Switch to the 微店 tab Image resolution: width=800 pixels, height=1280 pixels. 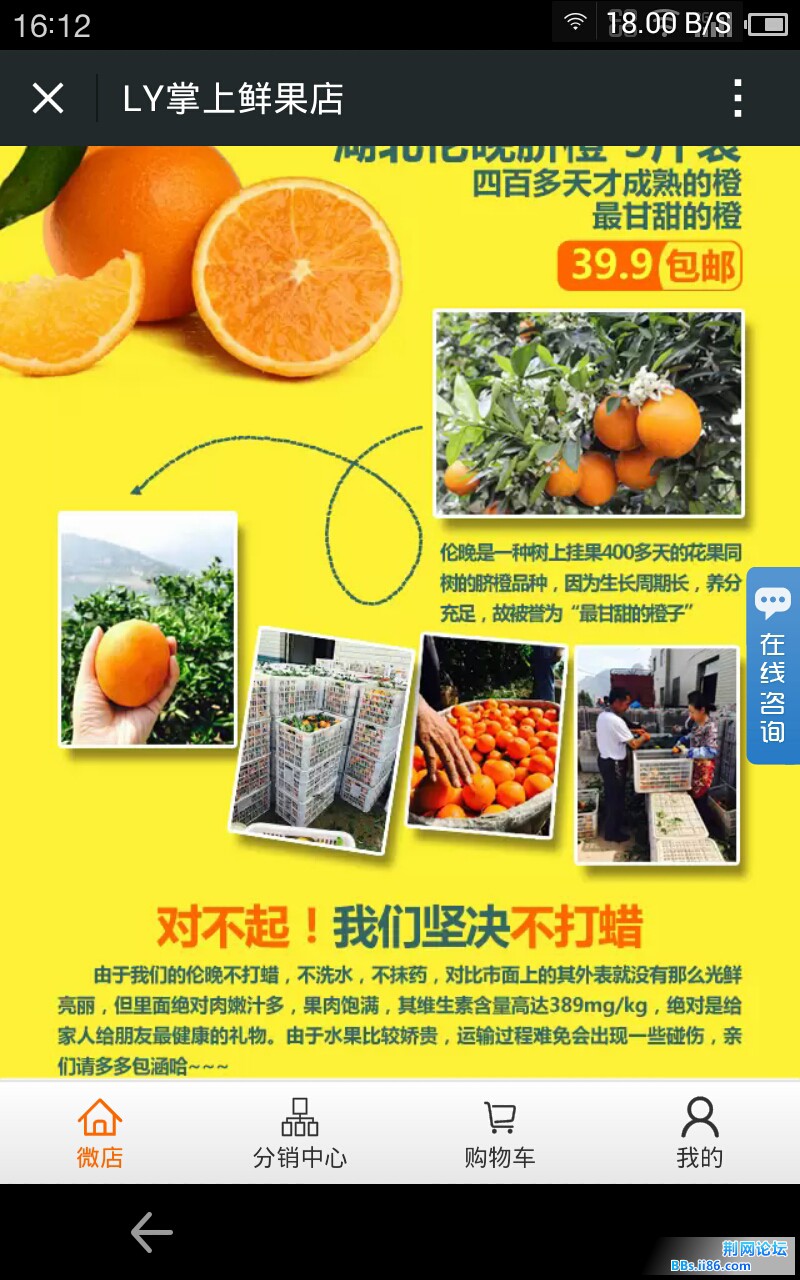click(x=100, y=1133)
